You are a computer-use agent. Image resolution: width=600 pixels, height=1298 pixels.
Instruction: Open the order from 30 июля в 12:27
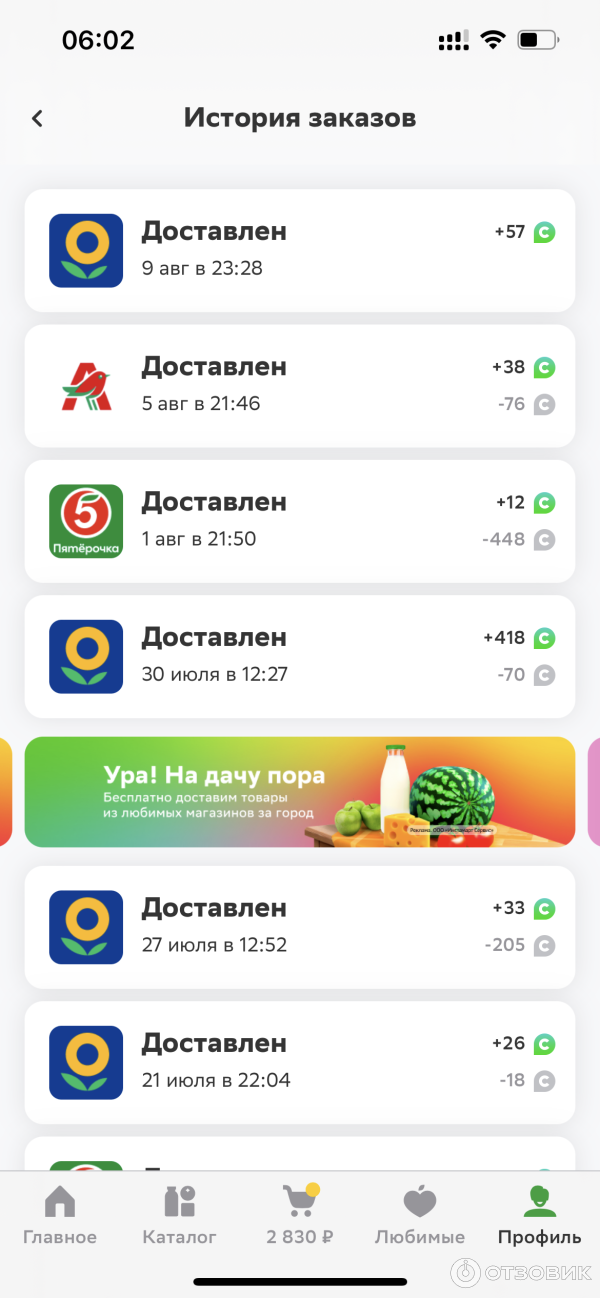tap(300, 656)
